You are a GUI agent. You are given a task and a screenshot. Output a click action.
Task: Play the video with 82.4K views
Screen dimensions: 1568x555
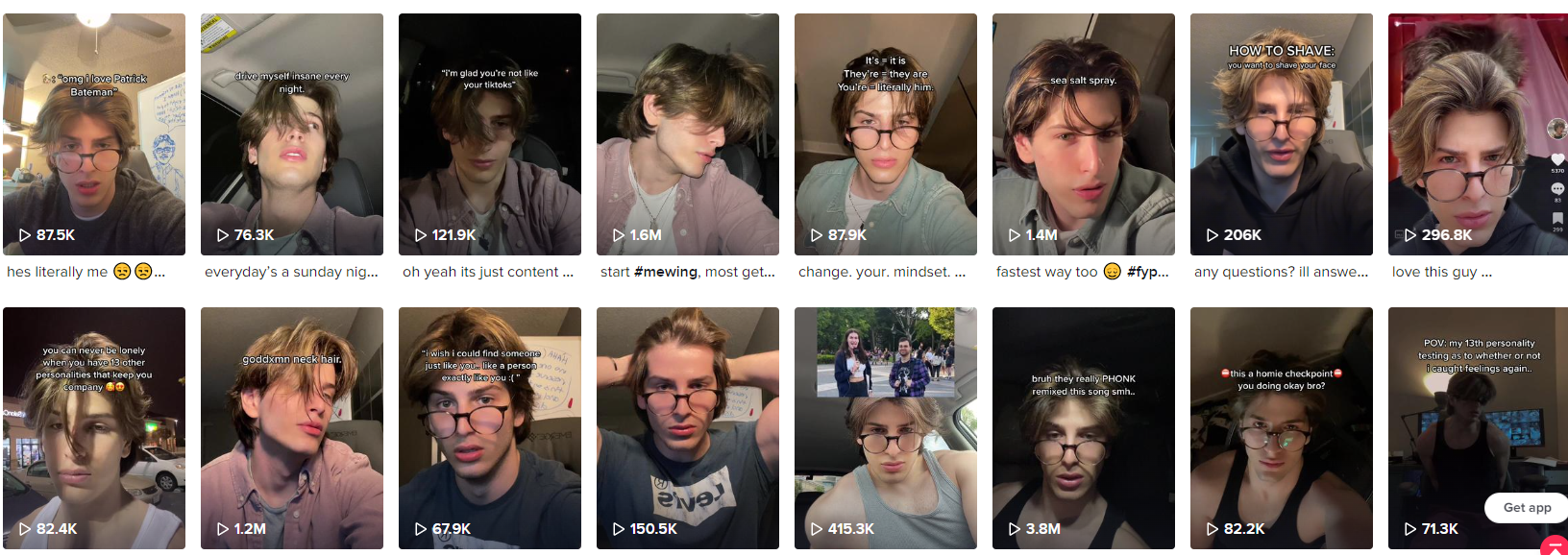click(x=94, y=428)
